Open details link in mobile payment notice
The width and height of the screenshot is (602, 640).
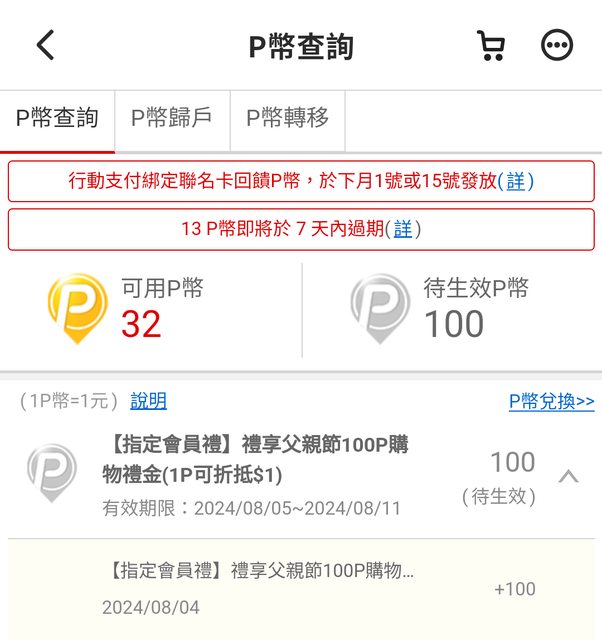(x=515, y=181)
